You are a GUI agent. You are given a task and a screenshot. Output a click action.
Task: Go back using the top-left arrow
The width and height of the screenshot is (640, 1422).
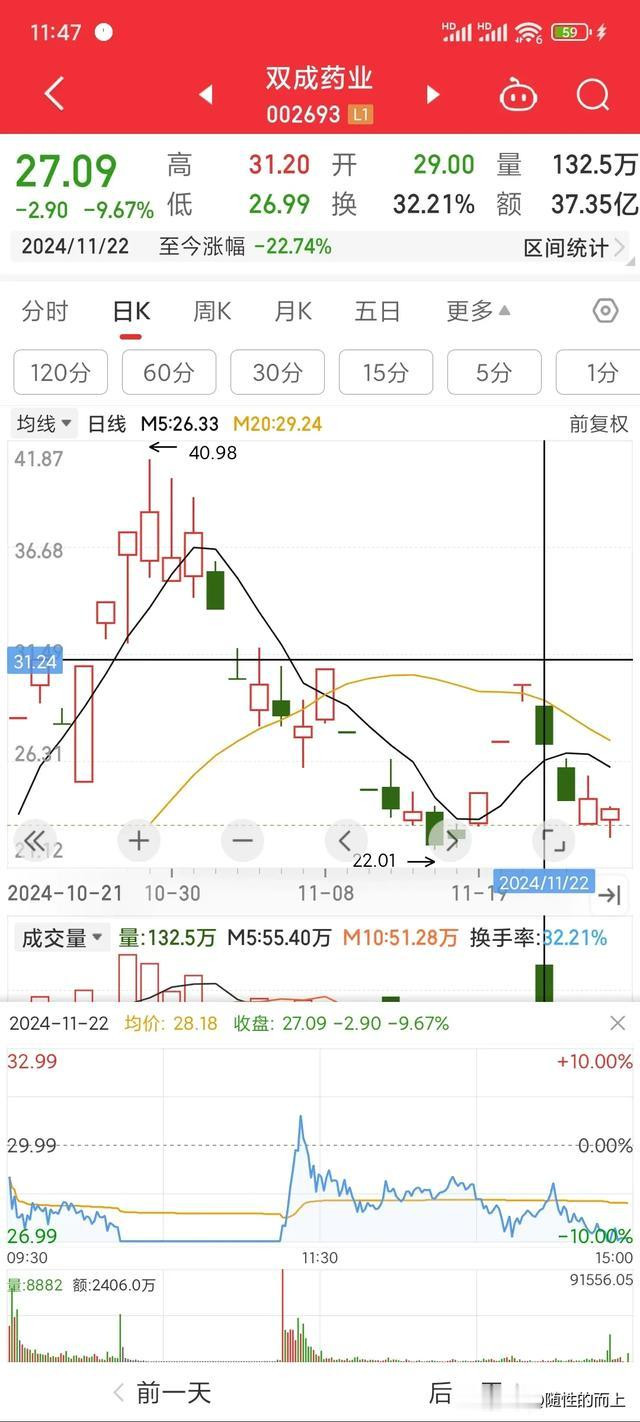(x=54, y=94)
